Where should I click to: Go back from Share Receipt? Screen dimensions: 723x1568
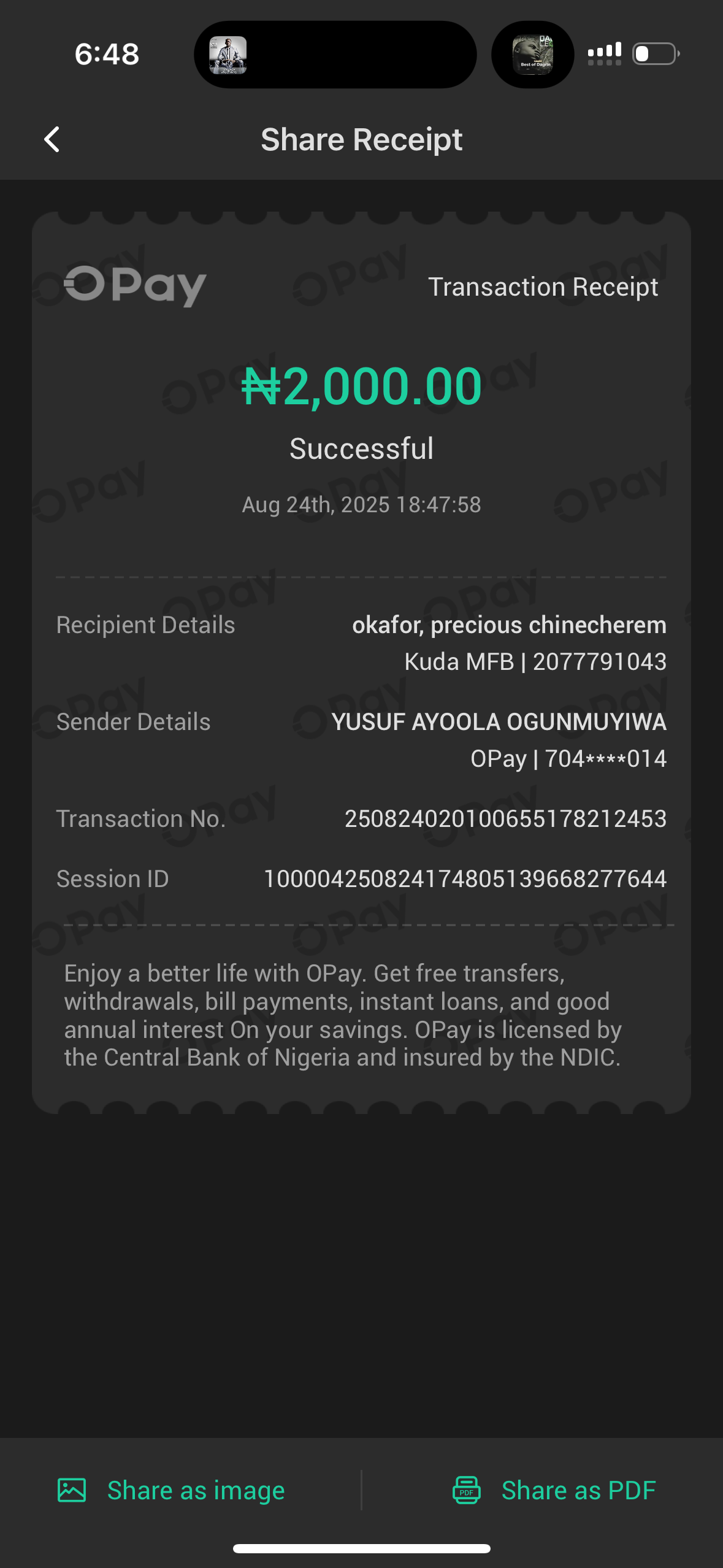52,140
